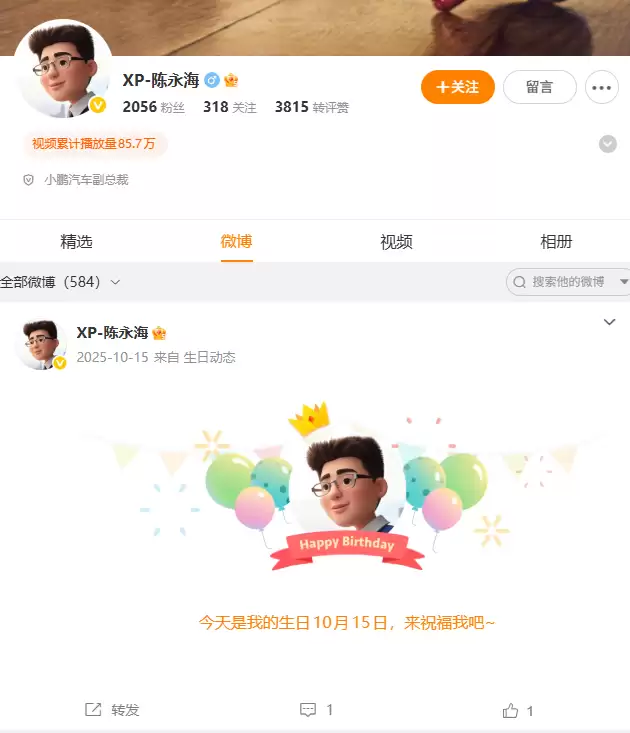630x733 pixels.
Task: Follow XP-陈永海 with the 关注 button
Action: pos(457,87)
